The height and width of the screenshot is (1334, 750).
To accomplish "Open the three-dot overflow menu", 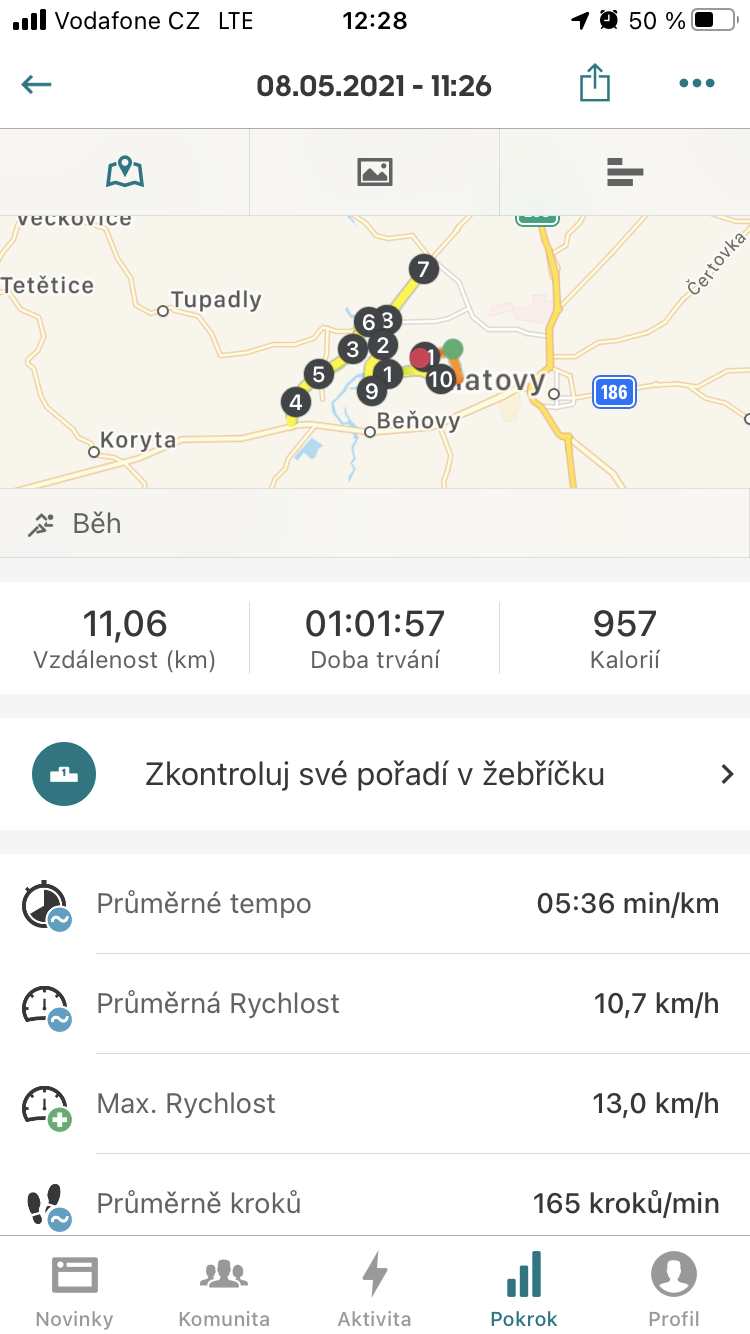I will (696, 84).
